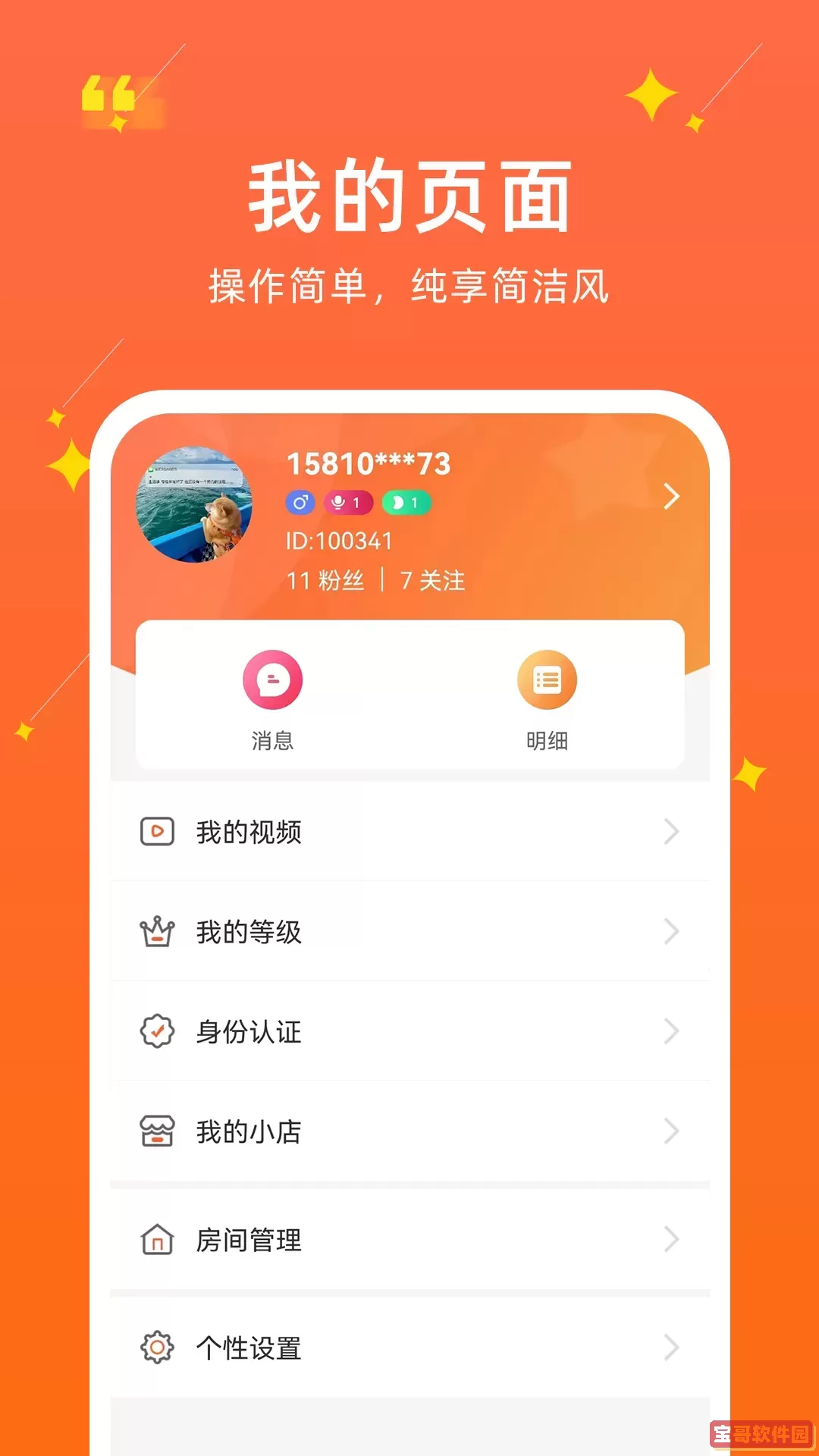This screenshot has height=1456, width=819.
Task: Expand the 我的等级 row chevron
Action: pos(670,931)
